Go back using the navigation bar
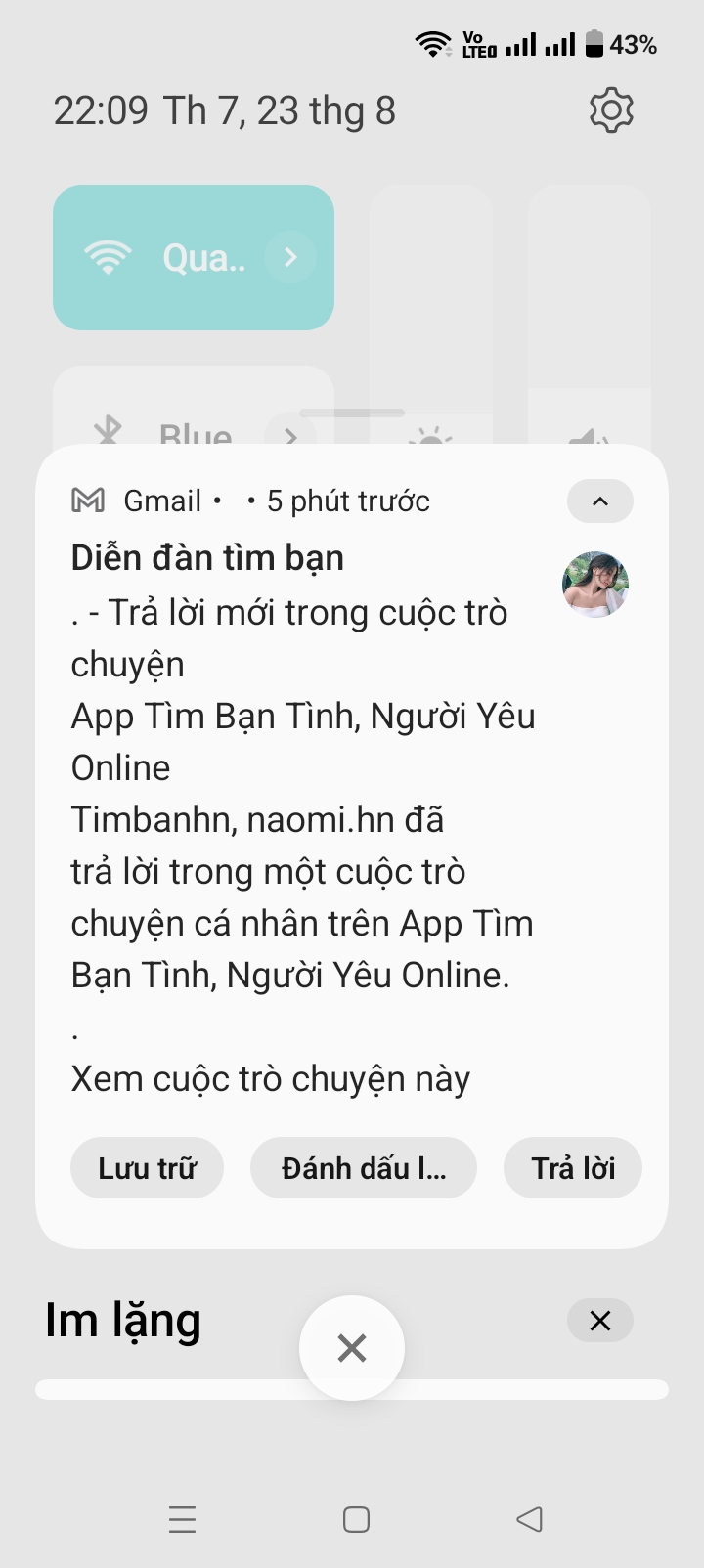The height and width of the screenshot is (1568, 704). point(529,1519)
